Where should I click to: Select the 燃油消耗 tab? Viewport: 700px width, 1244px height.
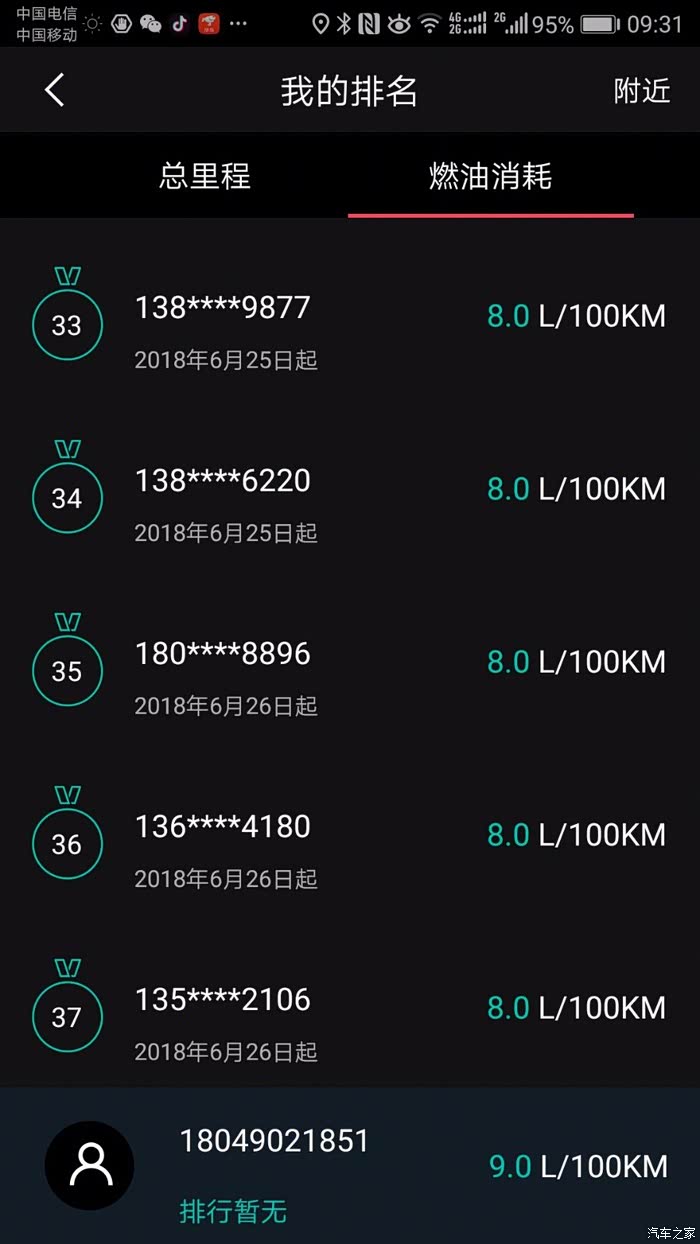pyautogui.click(x=490, y=177)
